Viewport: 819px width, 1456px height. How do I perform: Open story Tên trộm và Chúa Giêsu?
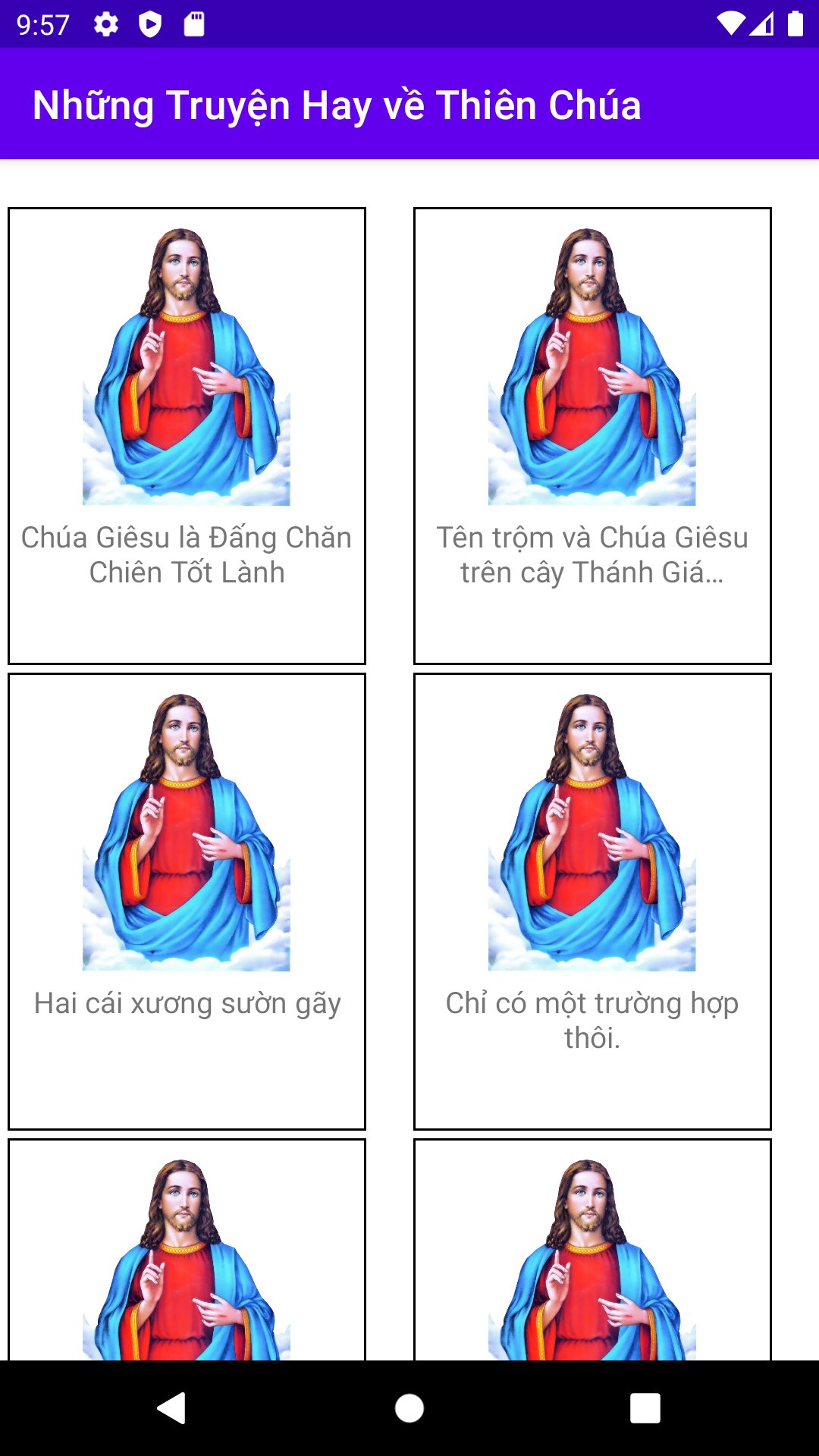pyautogui.click(x=592, y=435)
